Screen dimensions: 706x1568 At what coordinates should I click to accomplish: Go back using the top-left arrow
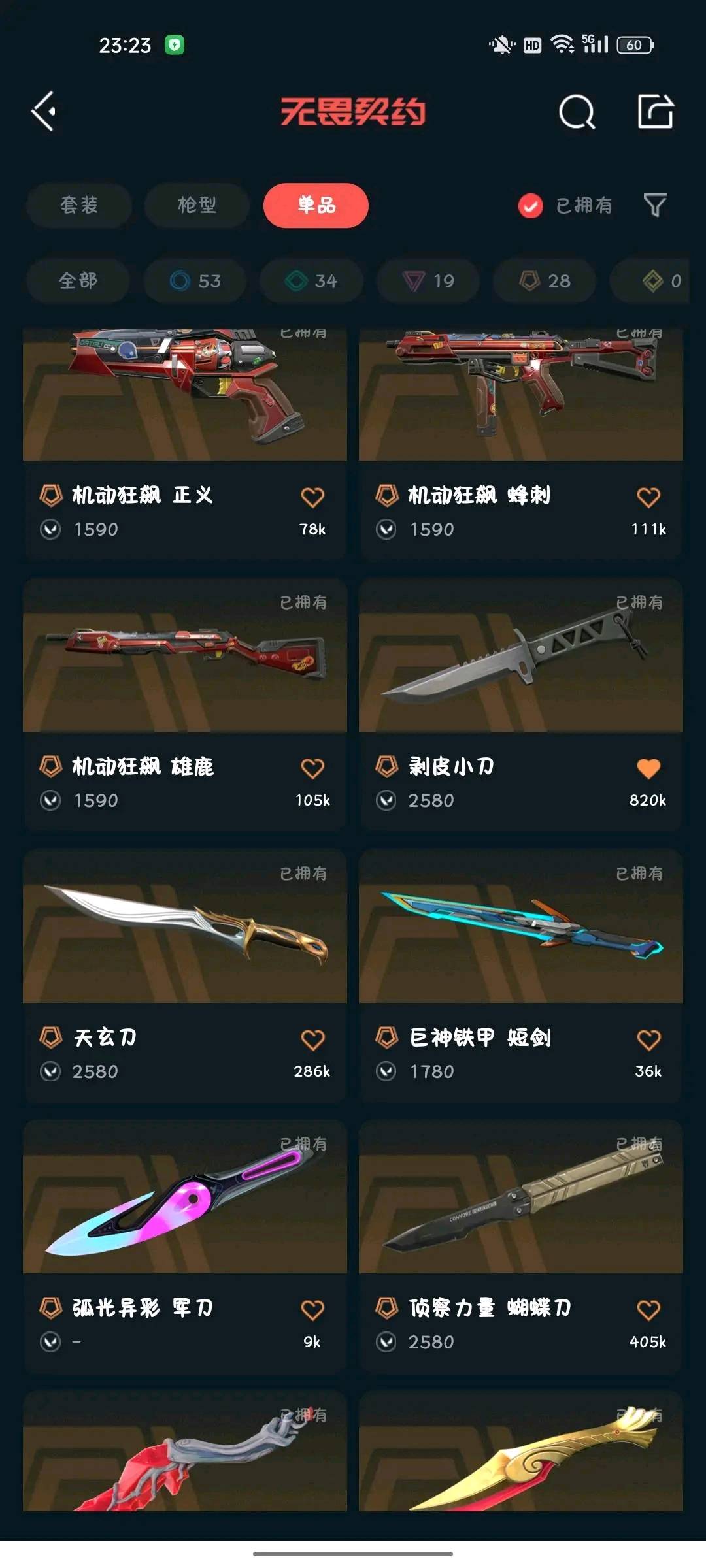44,112
